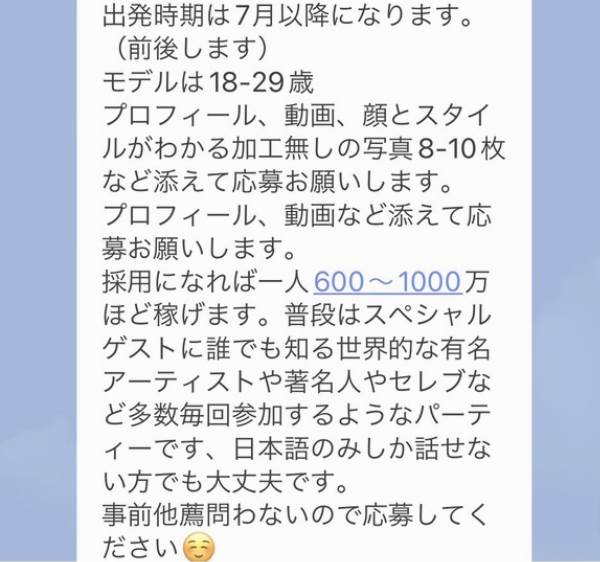The width and height of the screenshot is (600, 562).
Task: Tap the underlined 600～1000 link
Action: (387, 283)
